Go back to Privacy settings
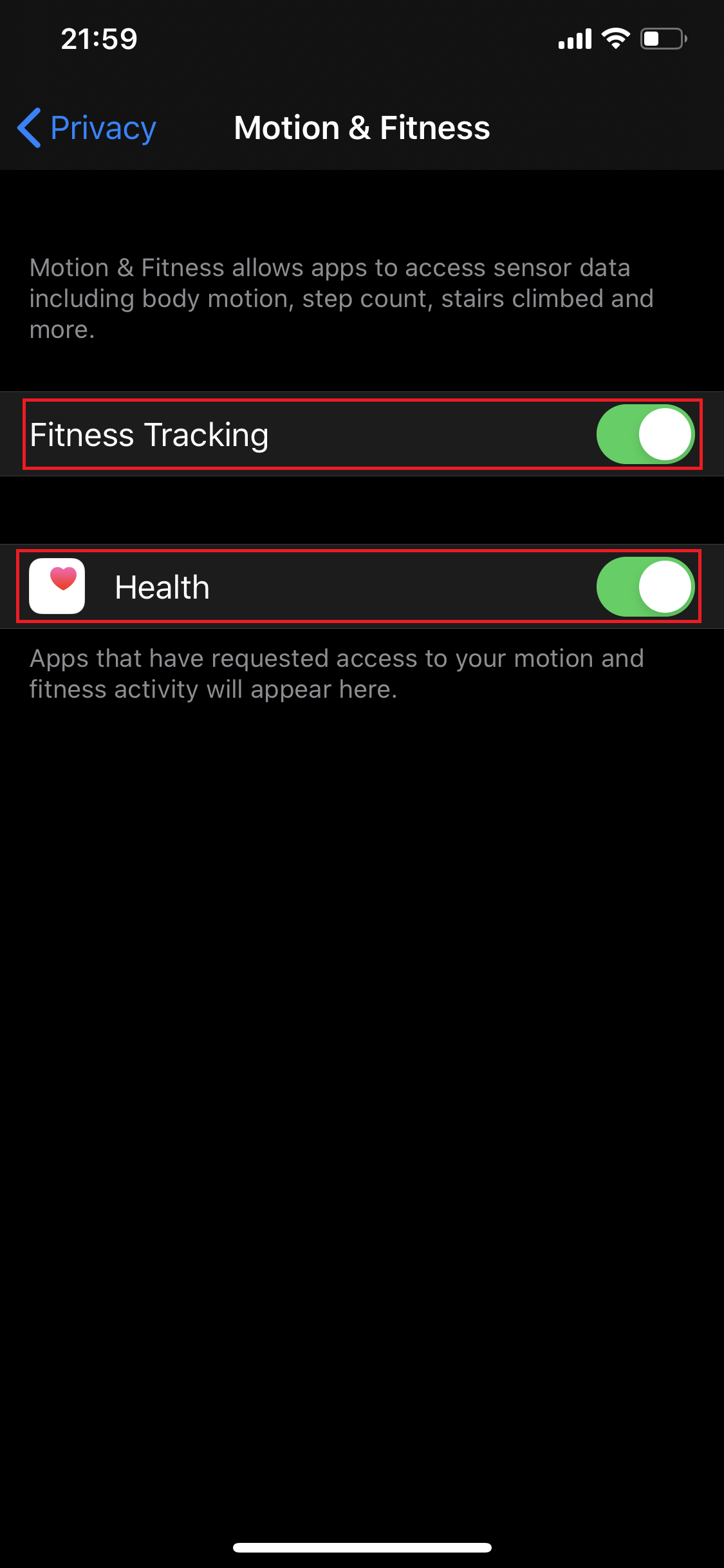The width and height of the screenshot is (724, 1568). [x=87, y=127]
